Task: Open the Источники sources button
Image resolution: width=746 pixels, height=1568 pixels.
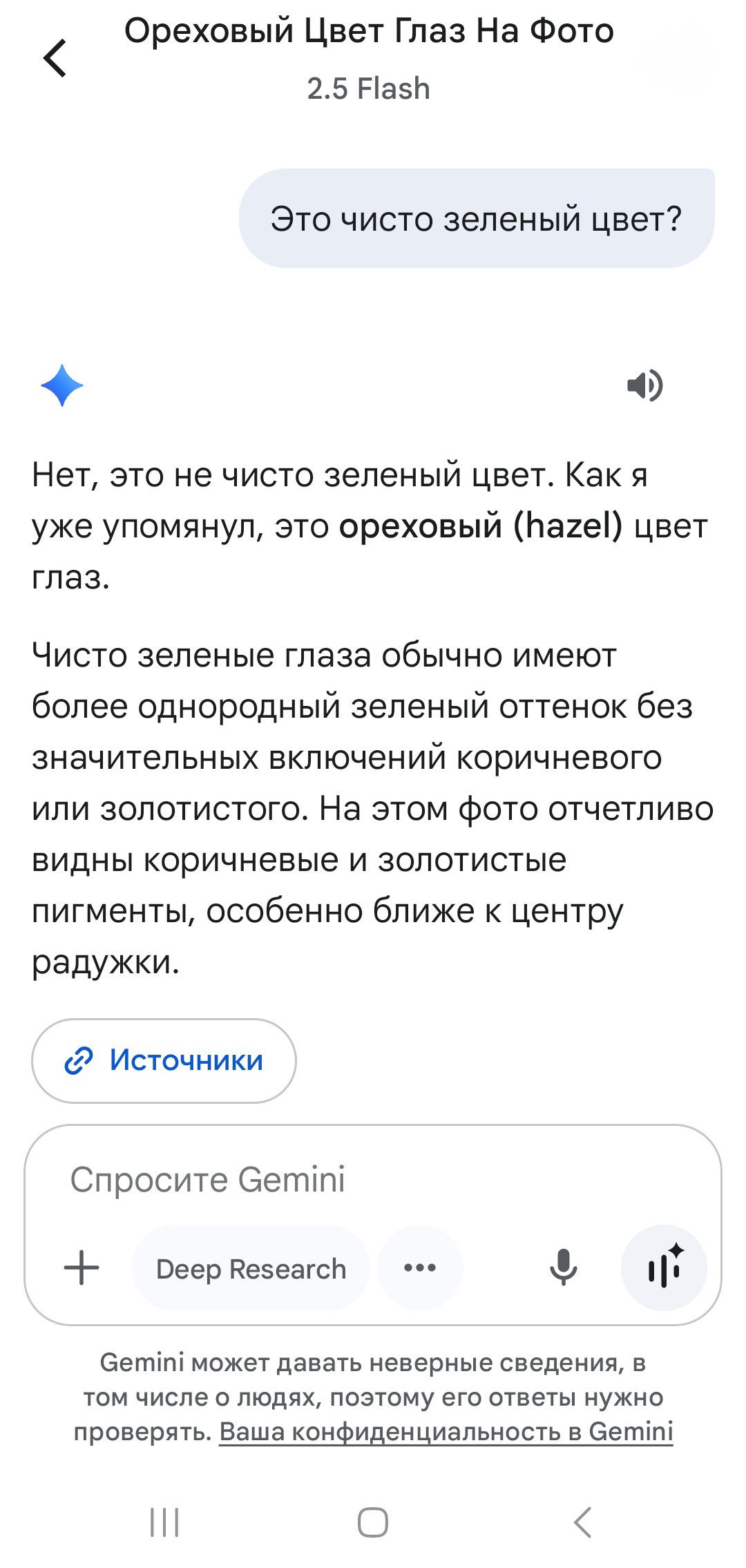Action: tap(164, 1060)
